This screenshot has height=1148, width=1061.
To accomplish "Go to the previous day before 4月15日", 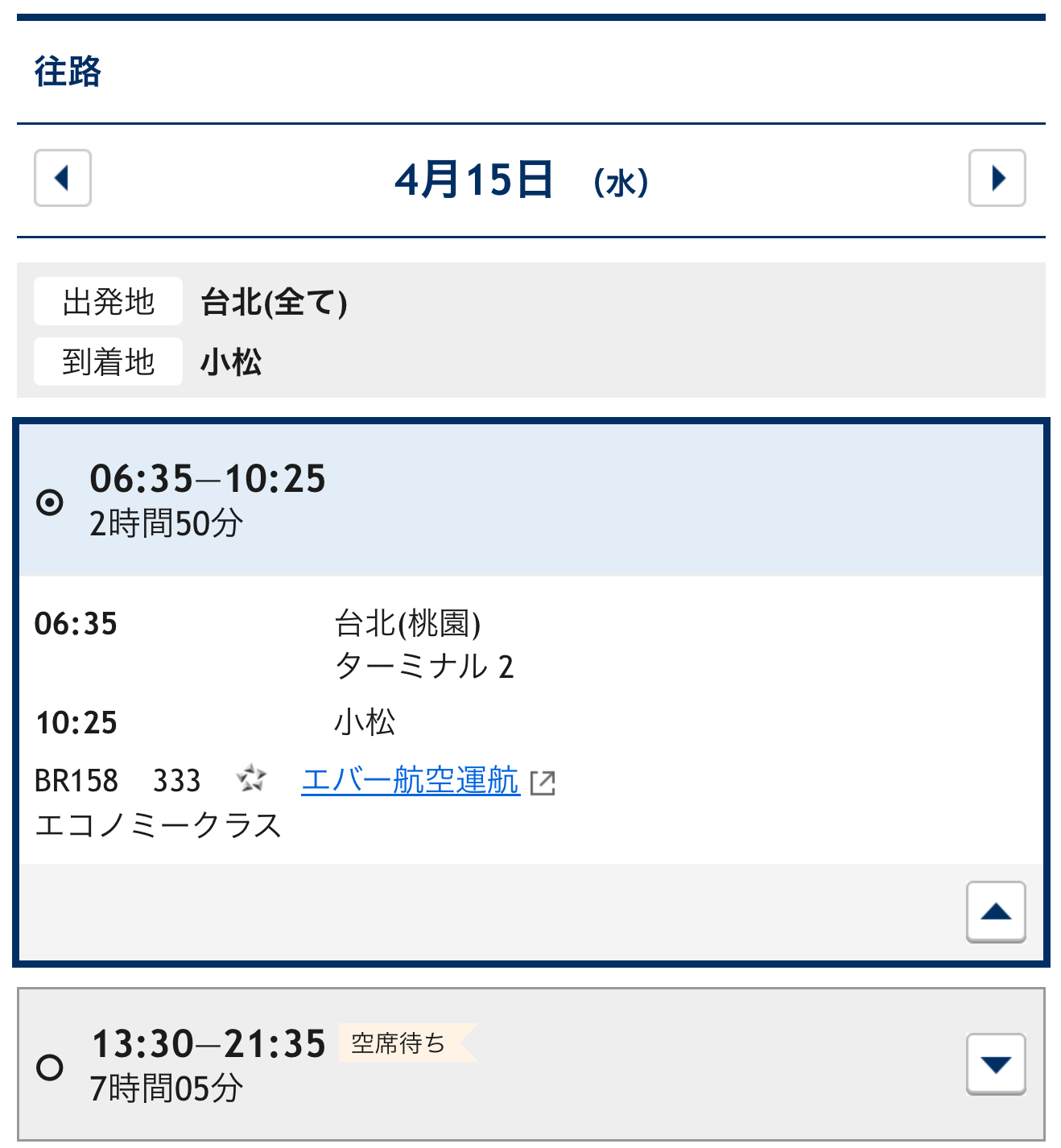I will 62,178.
